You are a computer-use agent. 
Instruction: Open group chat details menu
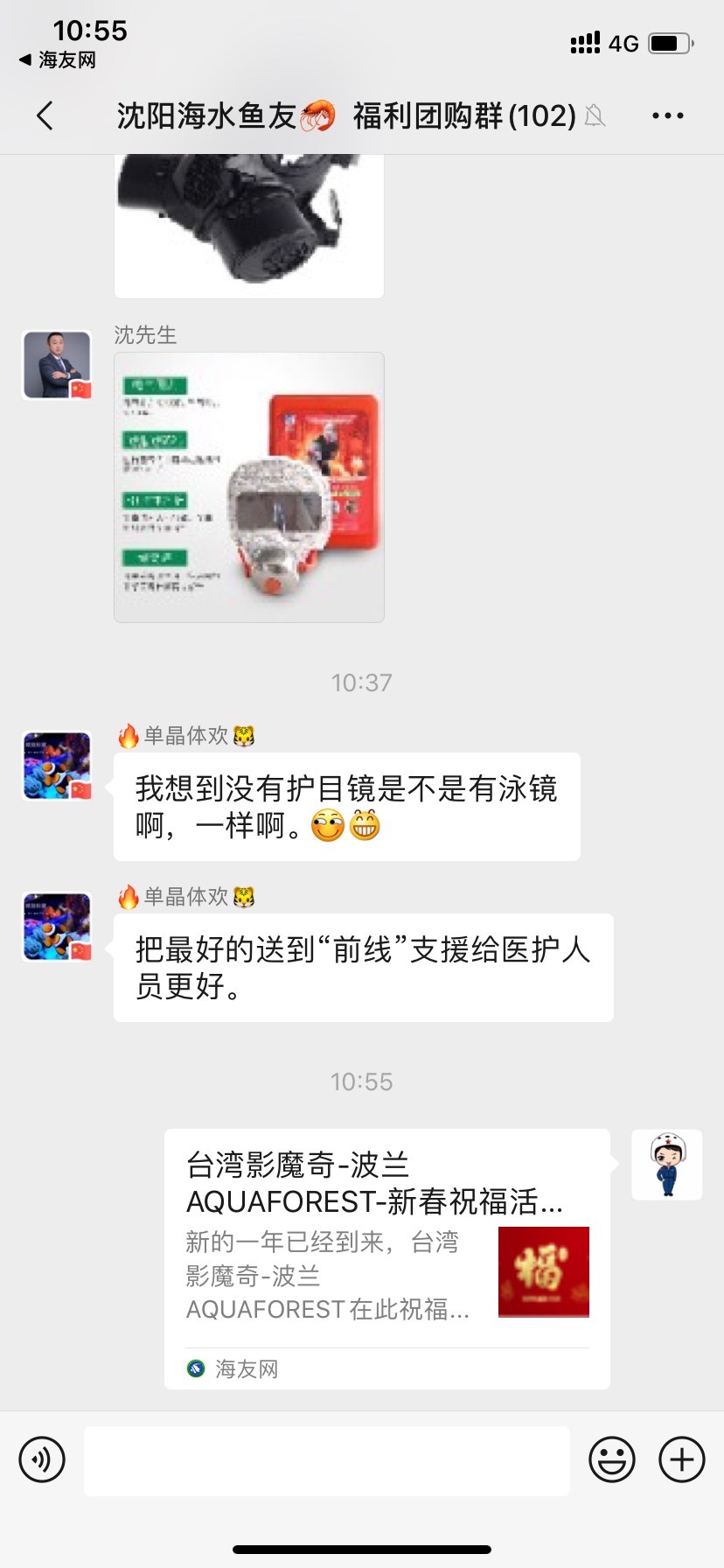coord(667,115)
